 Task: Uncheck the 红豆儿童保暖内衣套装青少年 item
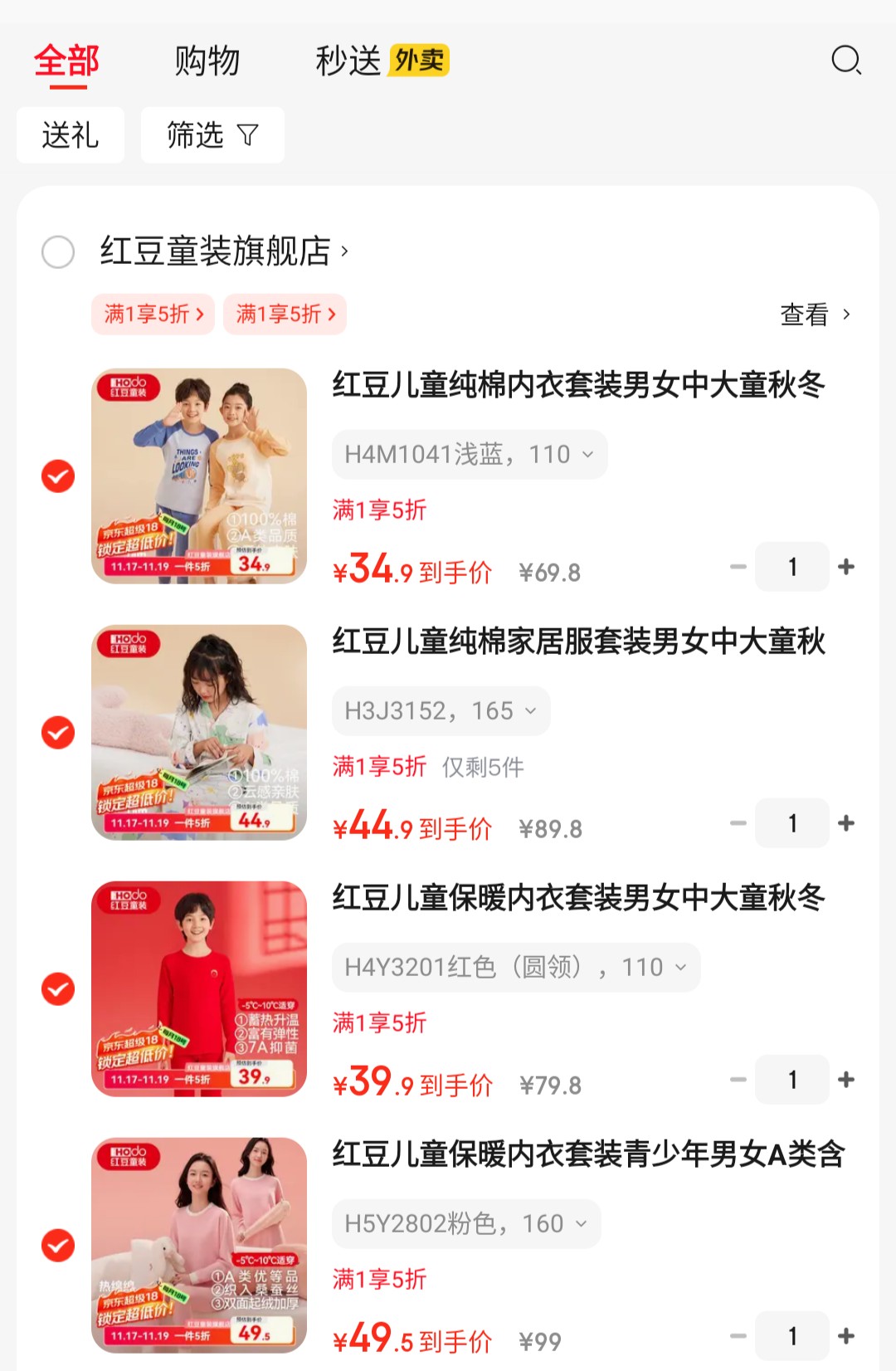tap(58, 1246)
